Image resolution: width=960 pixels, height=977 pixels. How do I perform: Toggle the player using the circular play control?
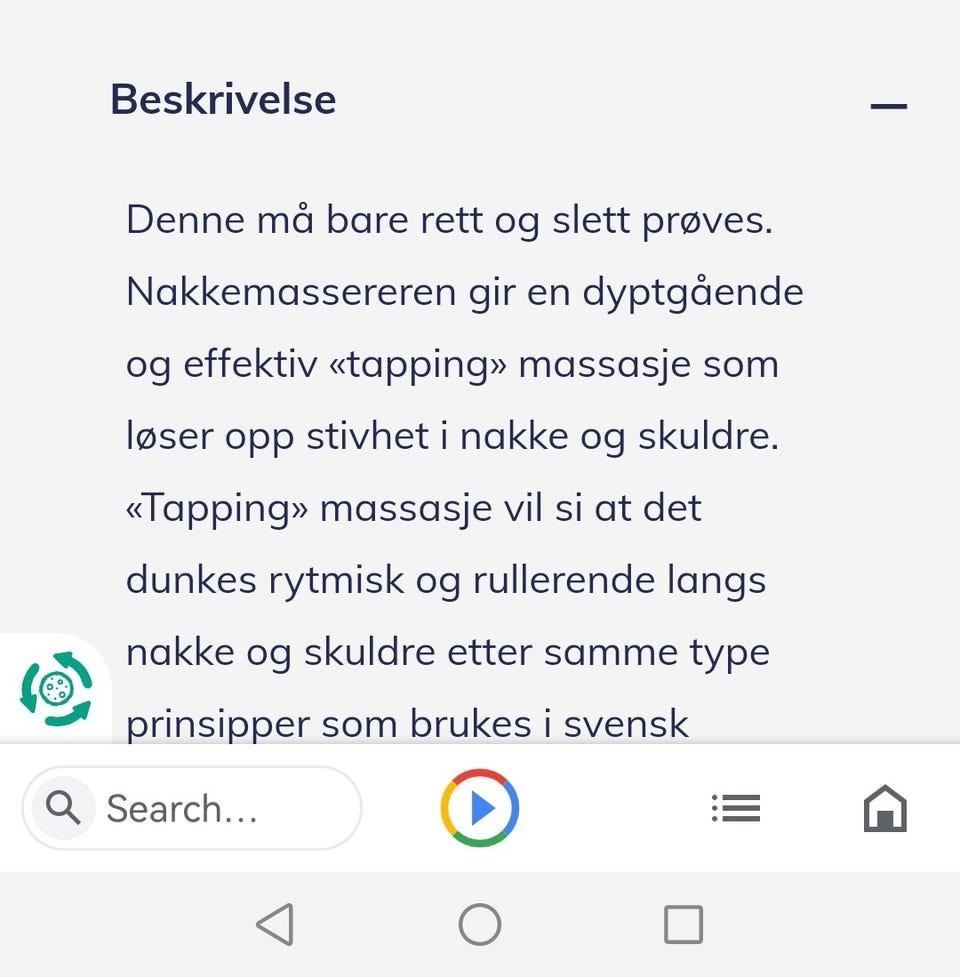(x=480, y=808)
